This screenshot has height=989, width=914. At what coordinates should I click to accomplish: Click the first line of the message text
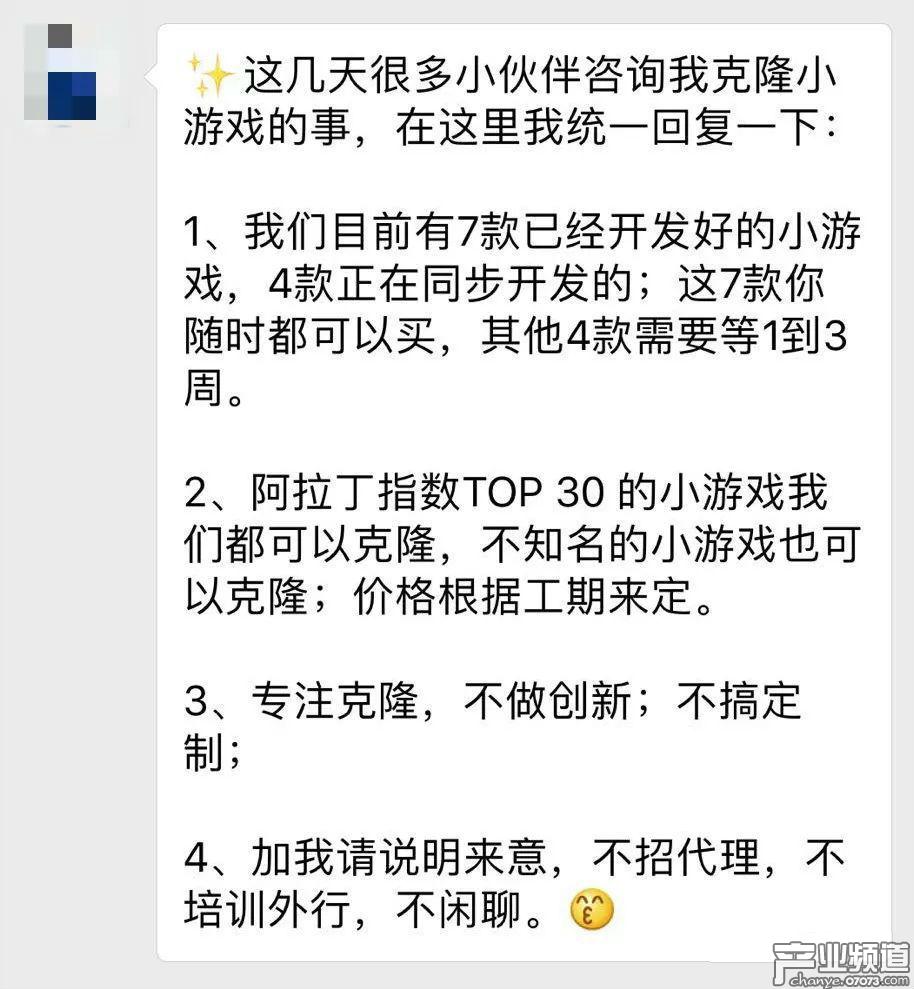[520, 73]
